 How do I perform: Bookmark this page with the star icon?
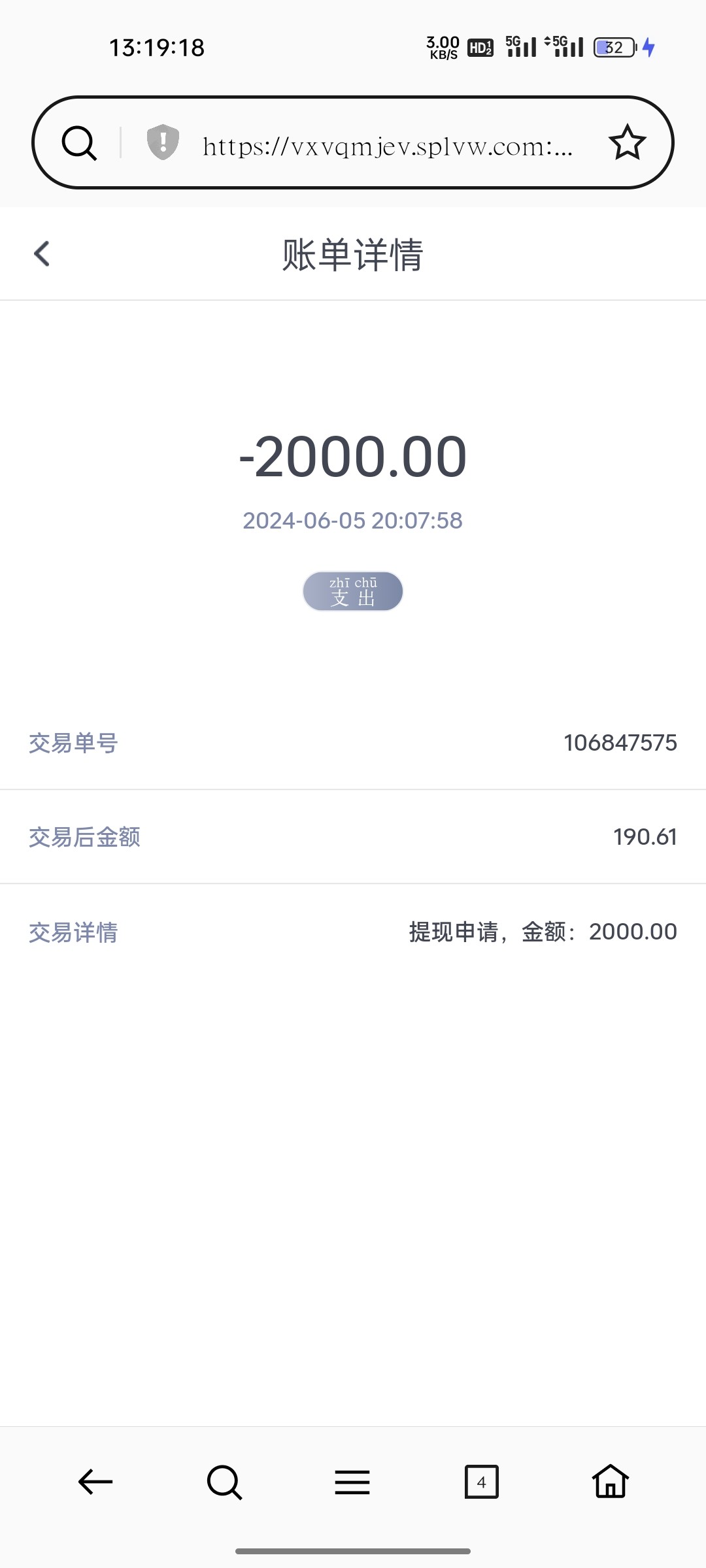[x=627, y=142]
